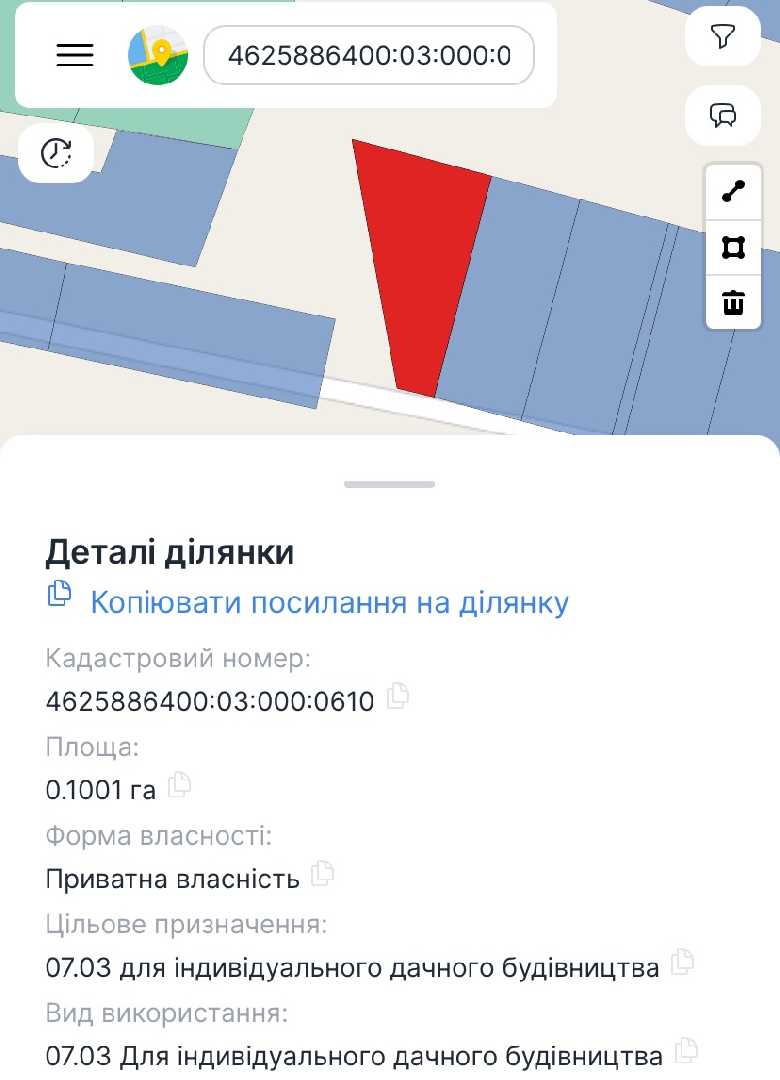780x1080 pixels.
Task: Select the line measurement tool
Action: pos(734,192)
